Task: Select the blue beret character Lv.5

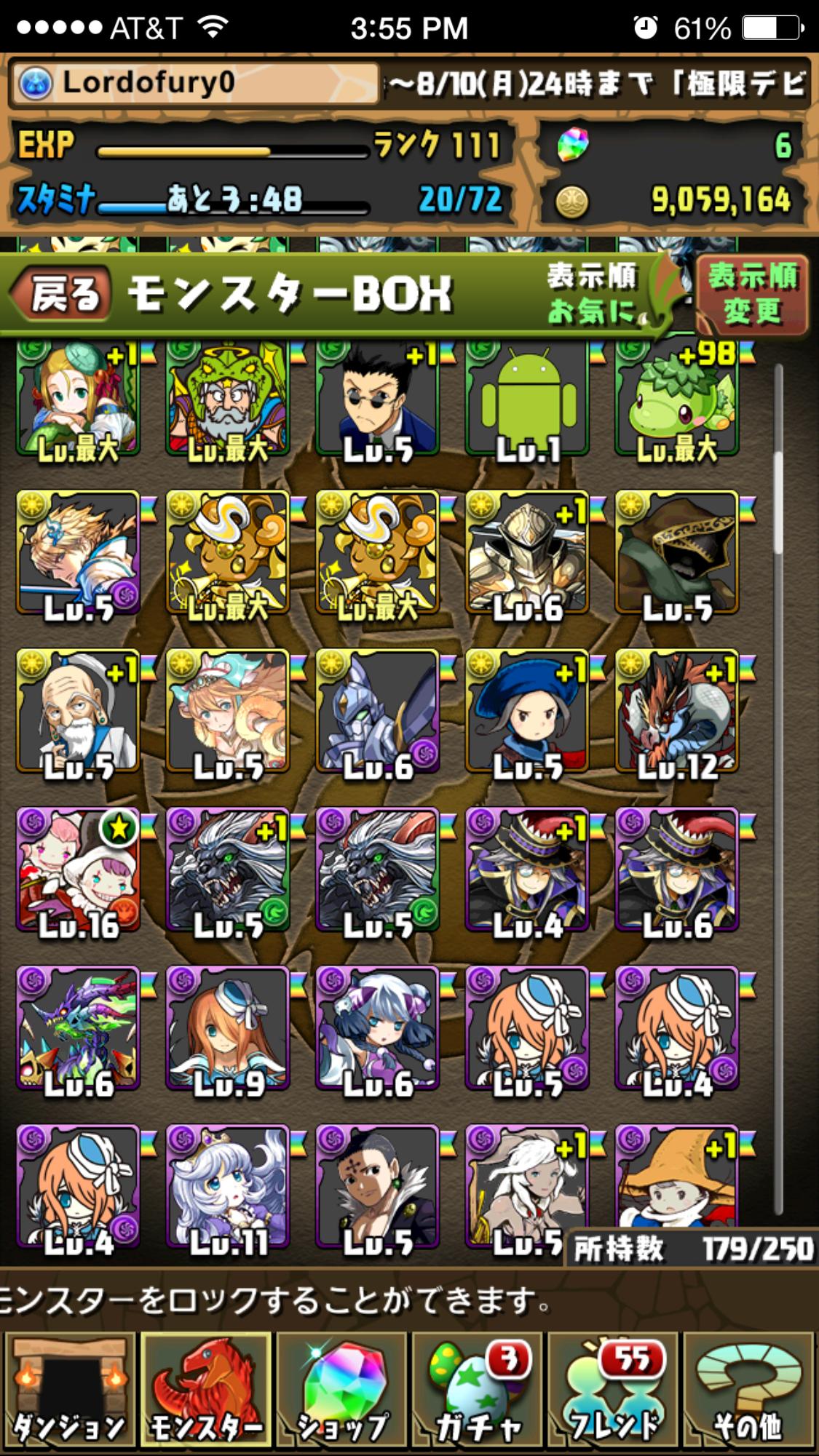Action: click(528, 711)
